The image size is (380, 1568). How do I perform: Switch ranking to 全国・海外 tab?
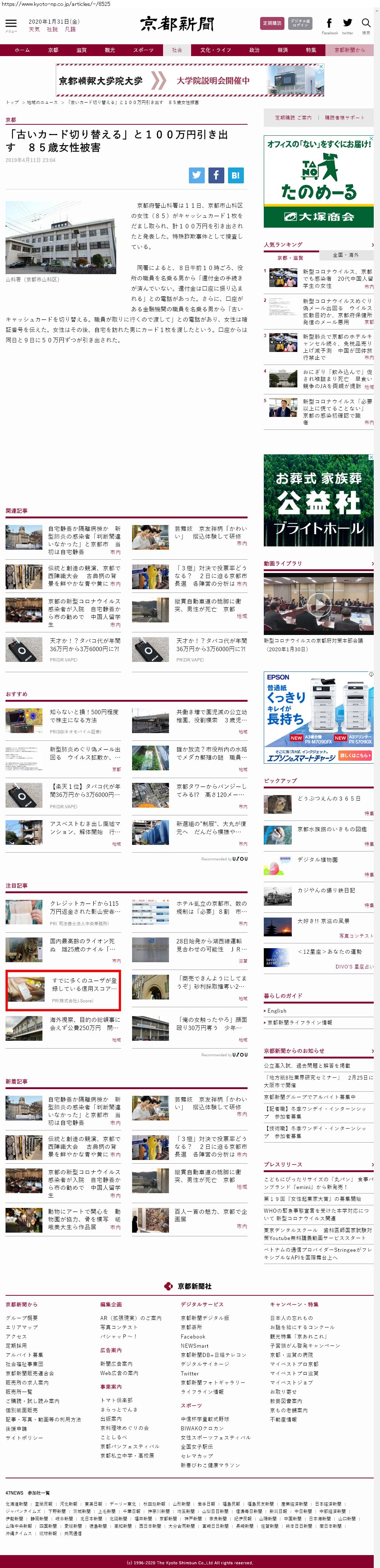345,255
